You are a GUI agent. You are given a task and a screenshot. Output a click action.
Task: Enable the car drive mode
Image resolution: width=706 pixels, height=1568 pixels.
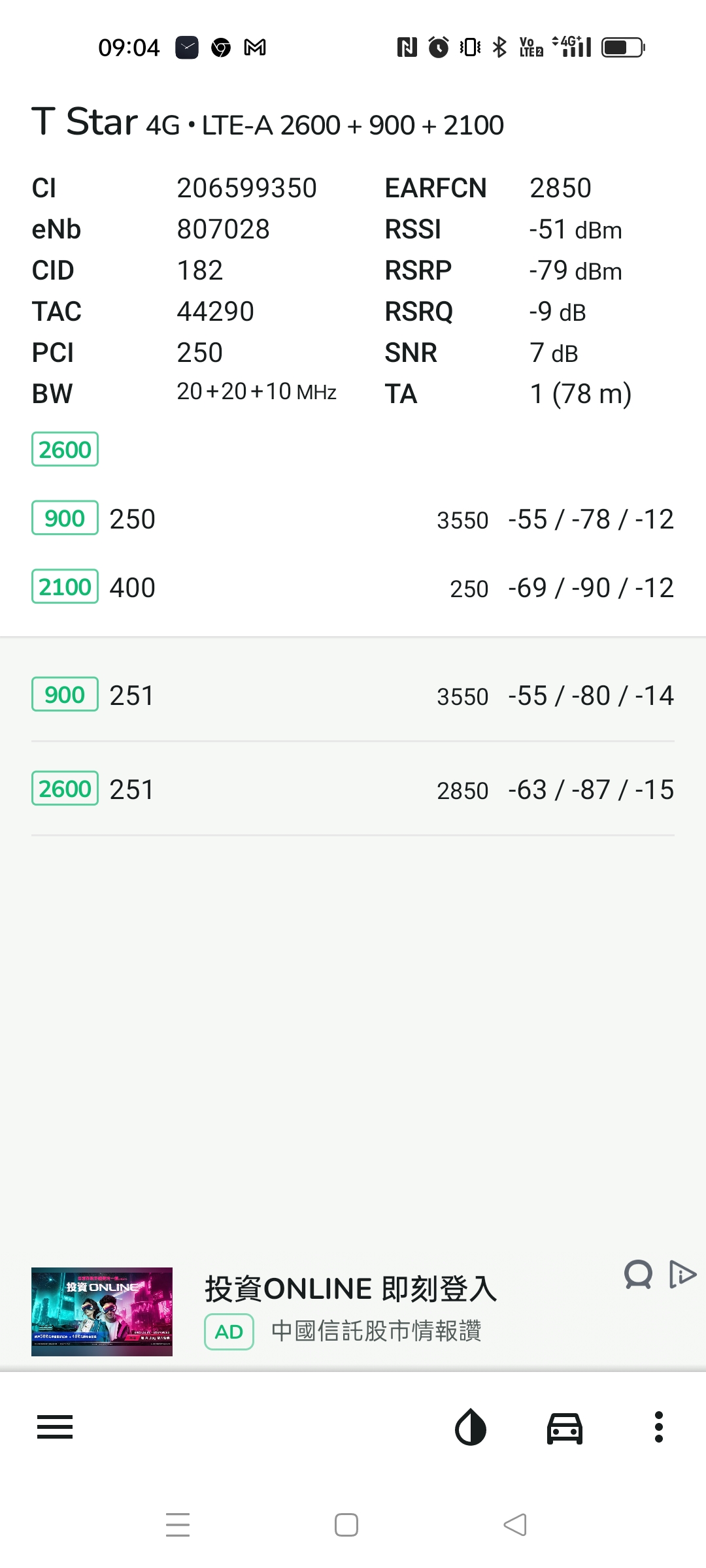565,1428
